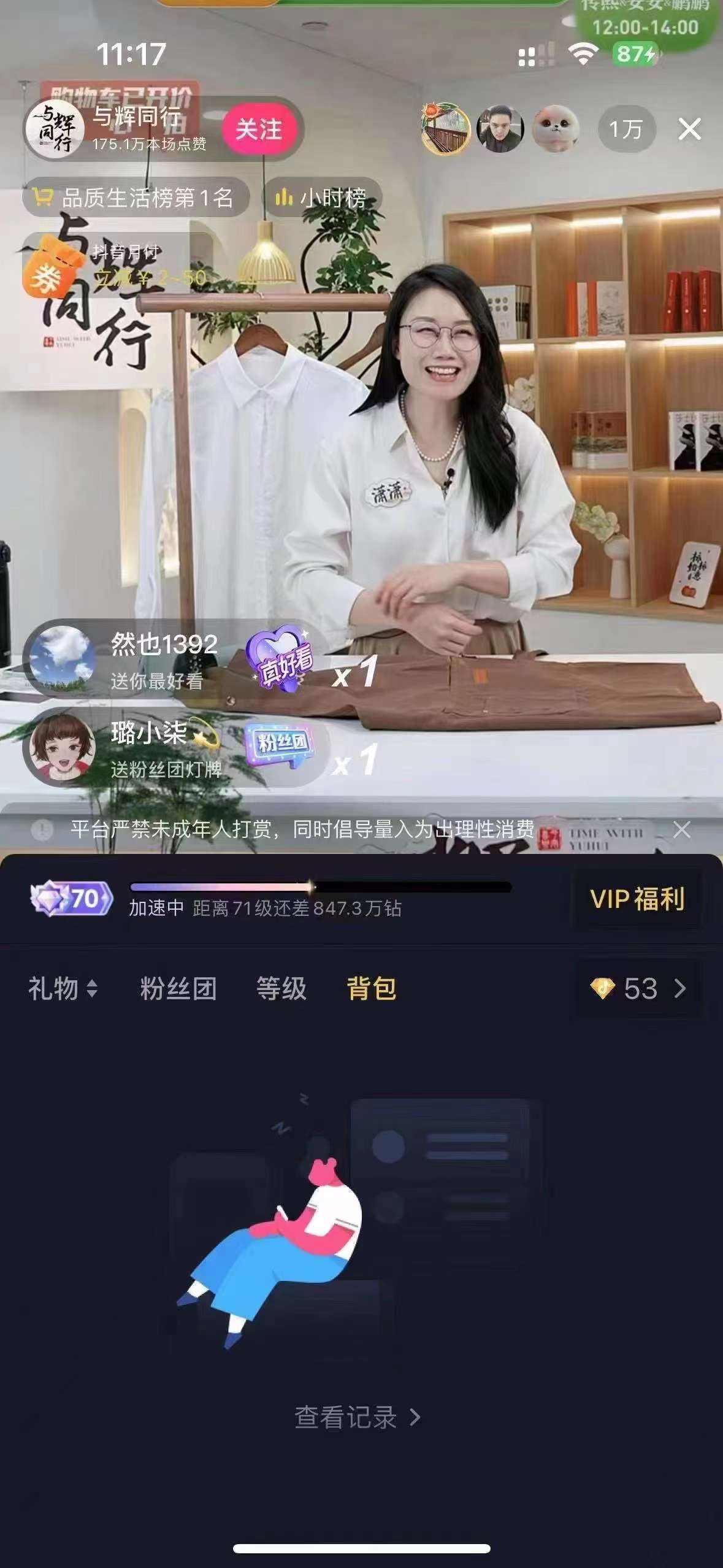Open the 53 coin balance recharge
This screenshot has height=1568, width=723.
638,988
